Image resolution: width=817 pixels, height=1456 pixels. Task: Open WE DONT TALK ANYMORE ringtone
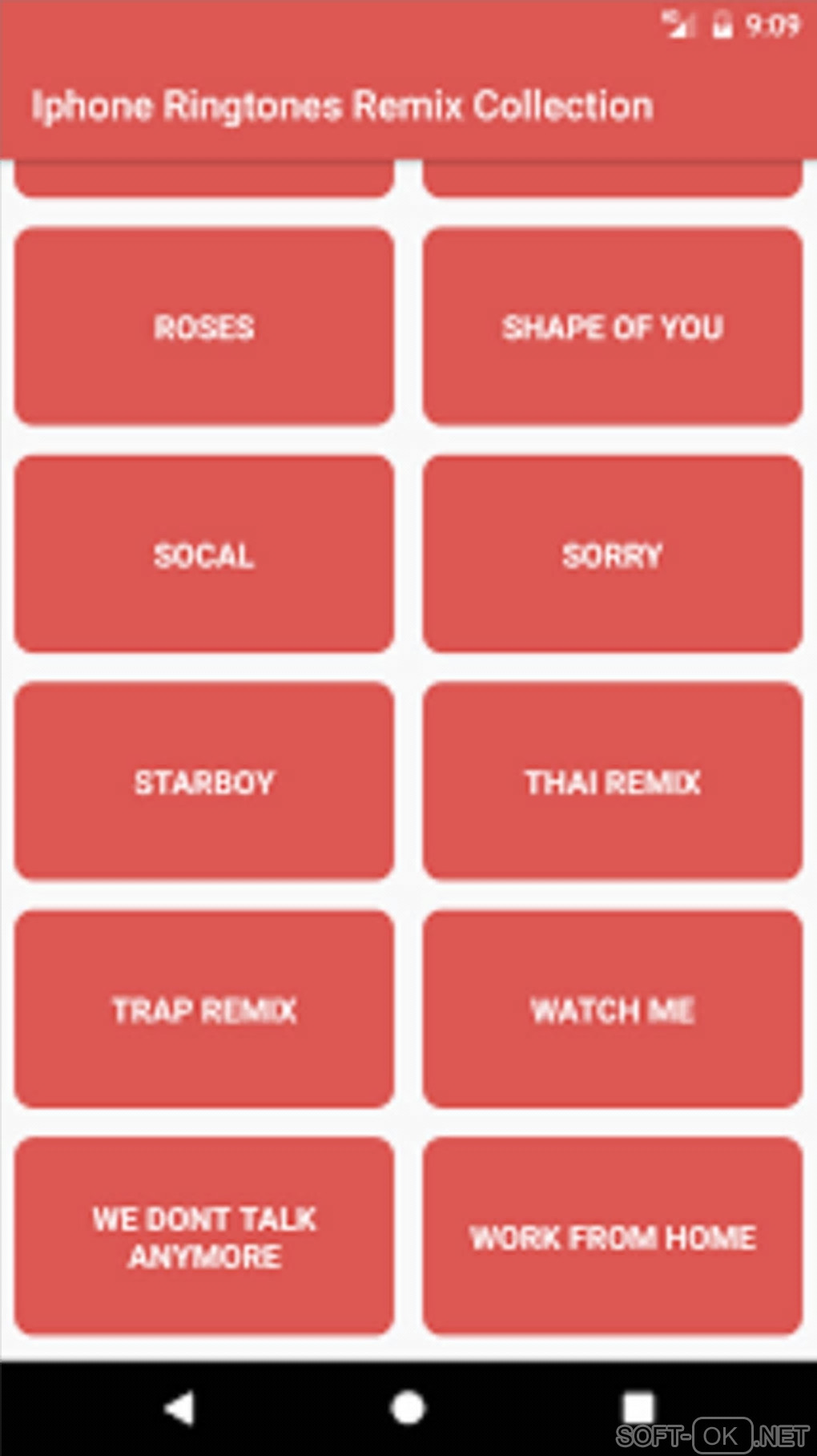[204, 1236]
